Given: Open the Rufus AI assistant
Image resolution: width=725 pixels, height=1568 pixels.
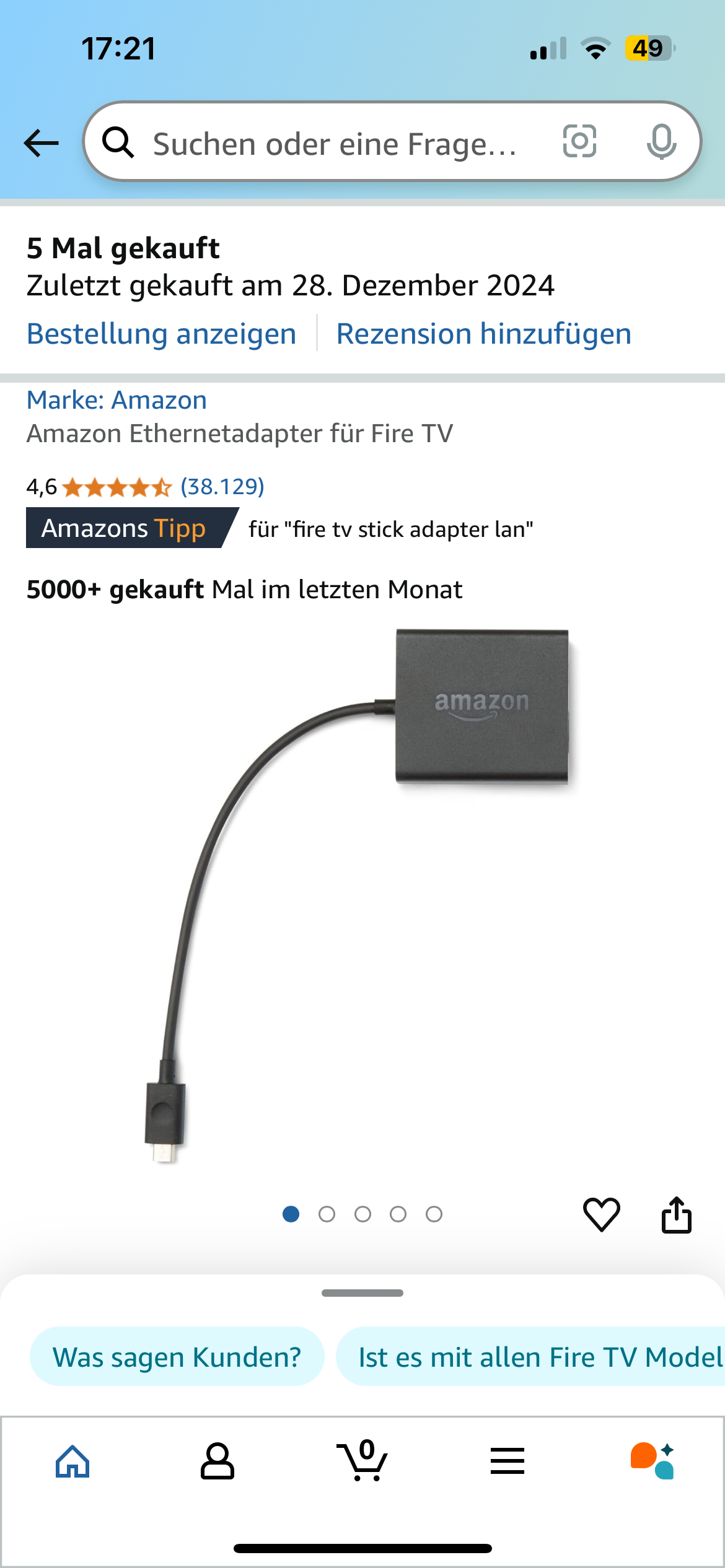Looking at the screenshot, I should click(x=652, y=1461).
